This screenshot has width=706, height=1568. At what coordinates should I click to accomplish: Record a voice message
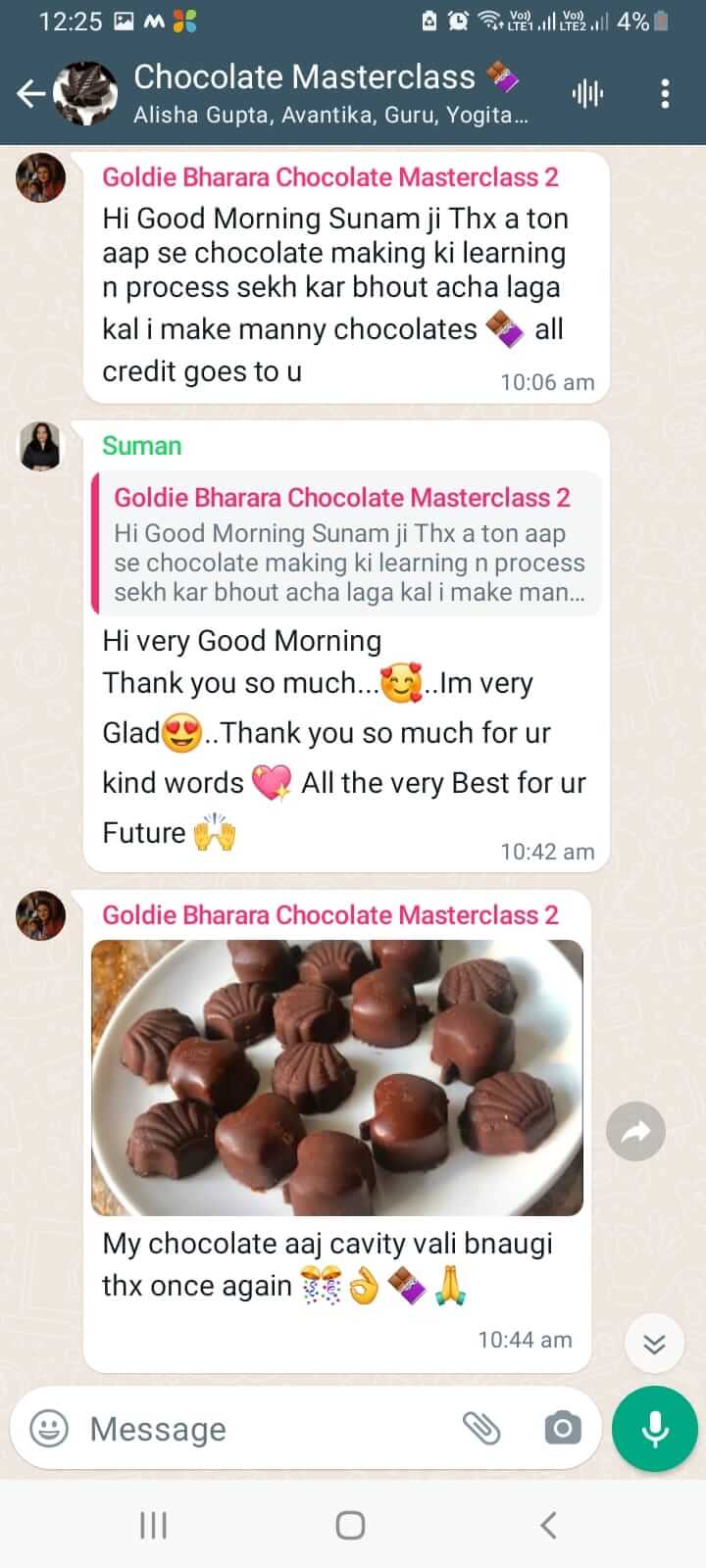coord(654,1429)
